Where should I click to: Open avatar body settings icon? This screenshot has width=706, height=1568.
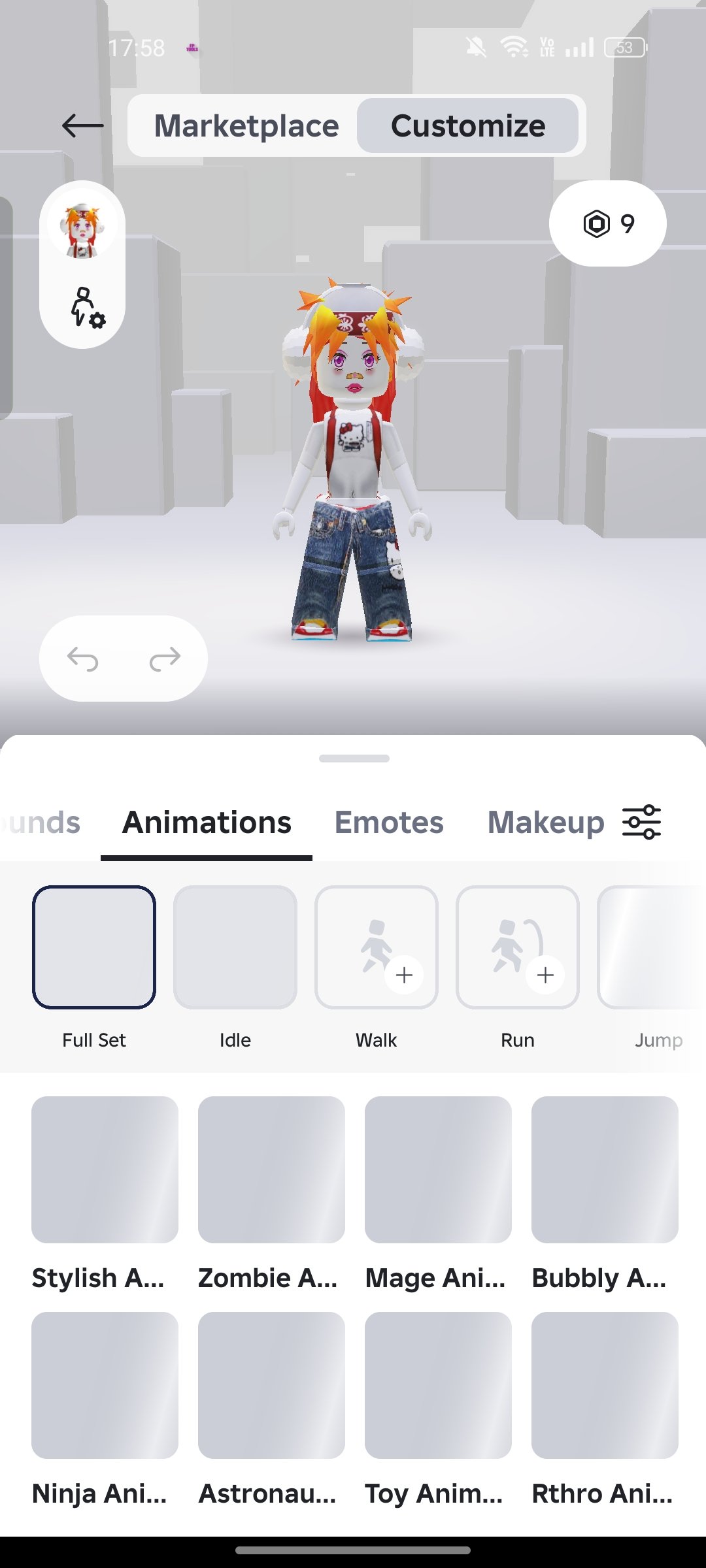point(88,307)
